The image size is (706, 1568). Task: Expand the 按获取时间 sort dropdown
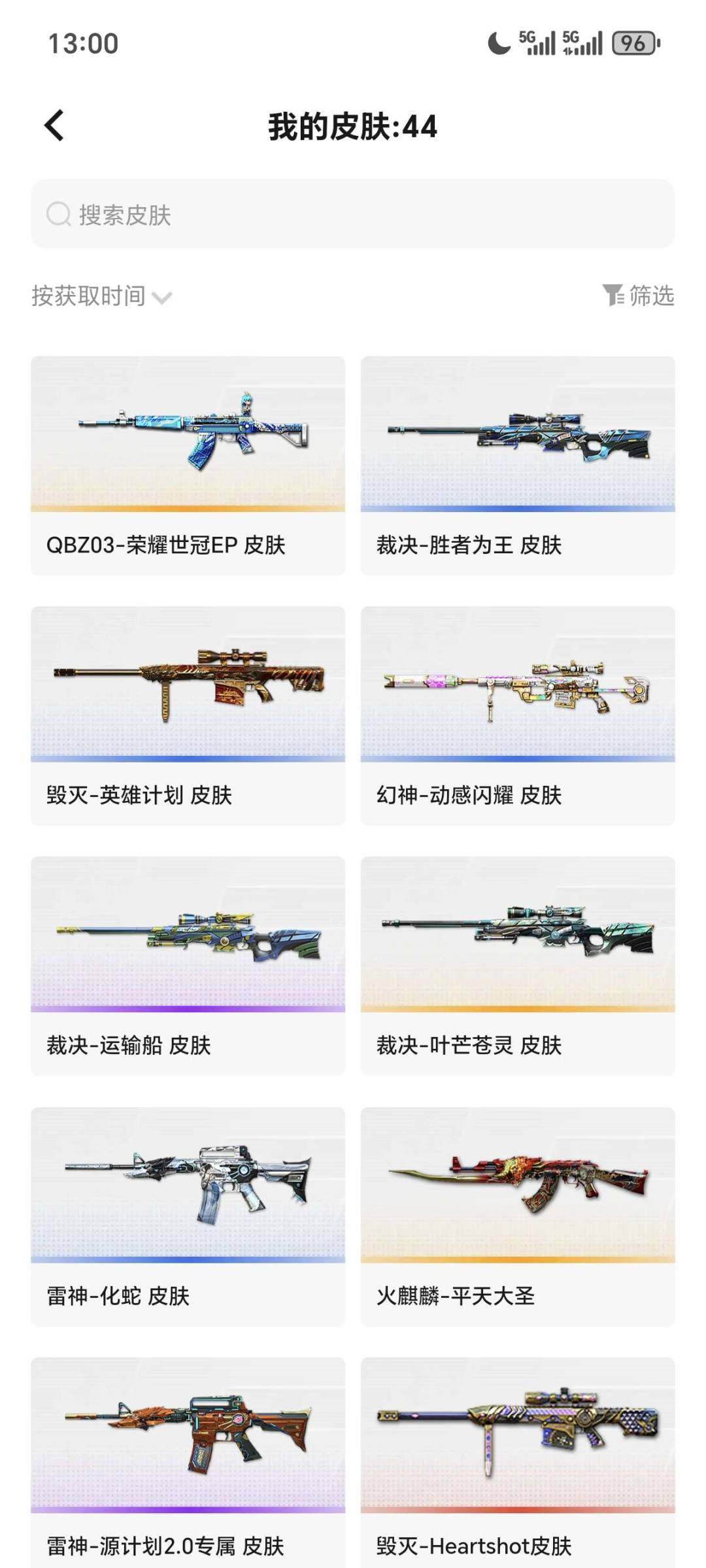pos(90,296)
